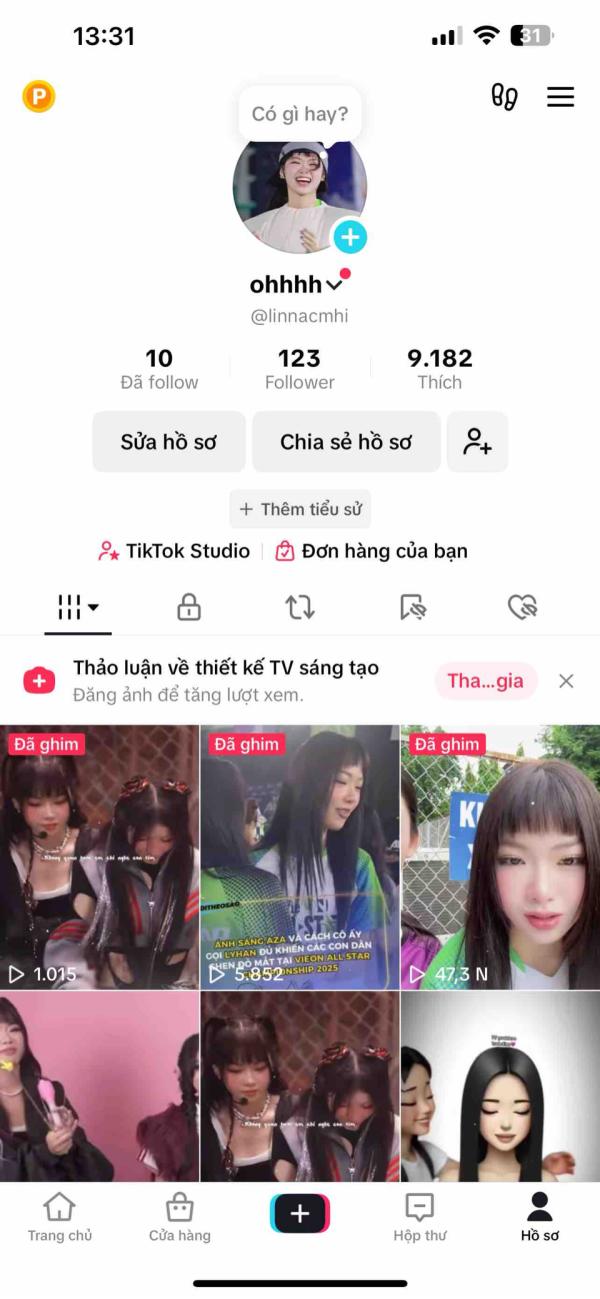
Task: Tap Thêm tiểu sử to add a bio
Action: pos(300,509)
